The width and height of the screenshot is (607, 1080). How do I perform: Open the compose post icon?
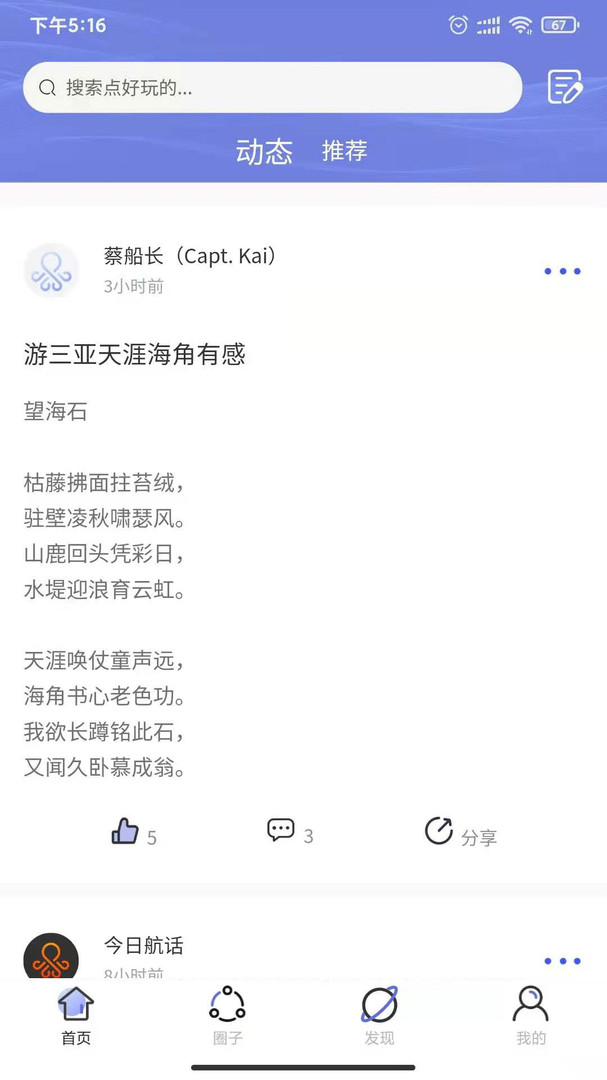tap(565, 87)
